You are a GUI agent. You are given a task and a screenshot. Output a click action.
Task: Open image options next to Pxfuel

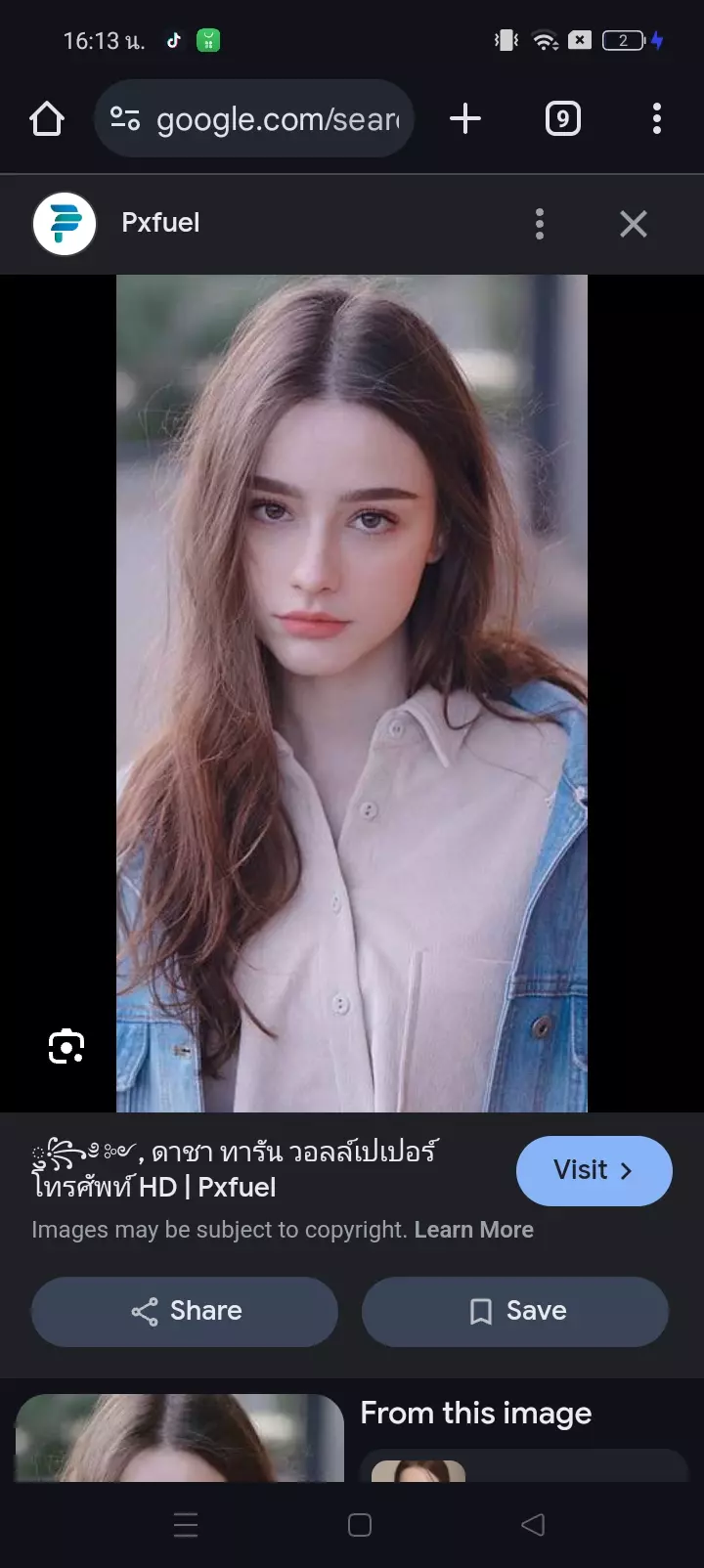click(540, 224)
